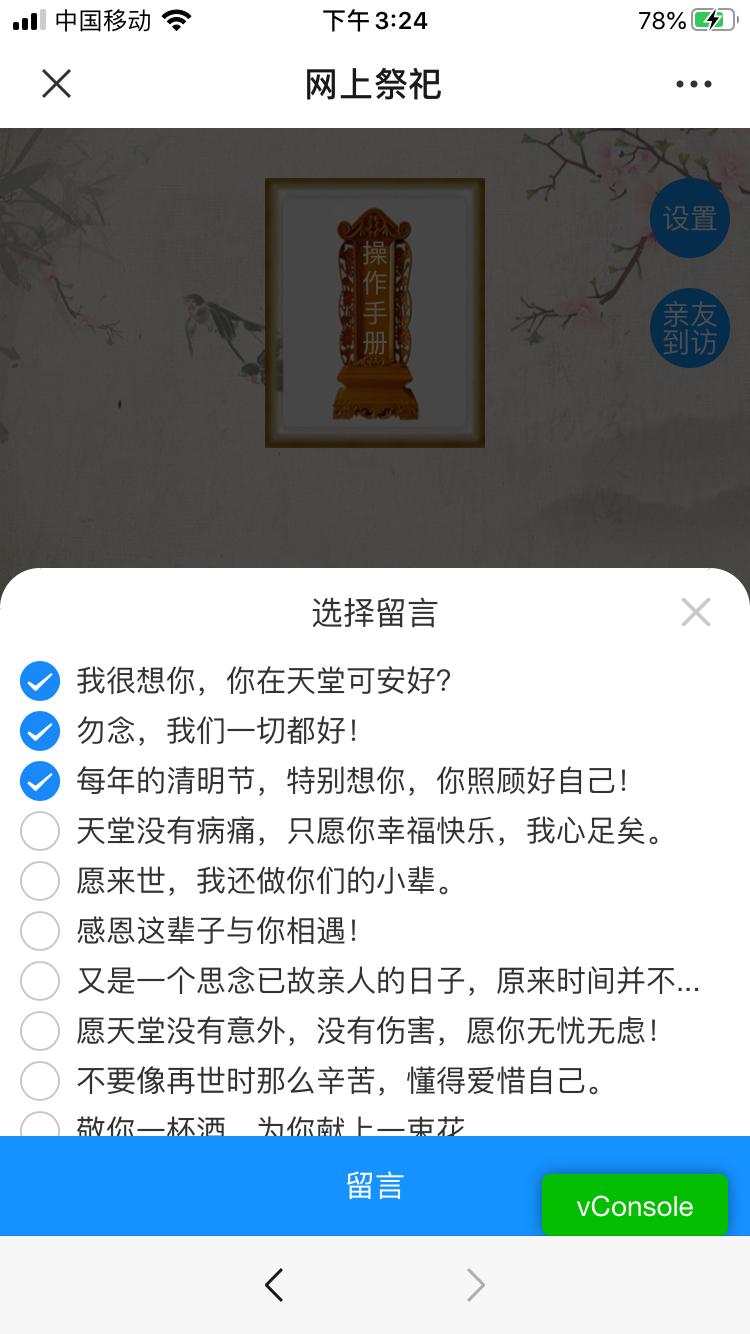
Task: Open the WeChat more options menu
Action: 694,84
